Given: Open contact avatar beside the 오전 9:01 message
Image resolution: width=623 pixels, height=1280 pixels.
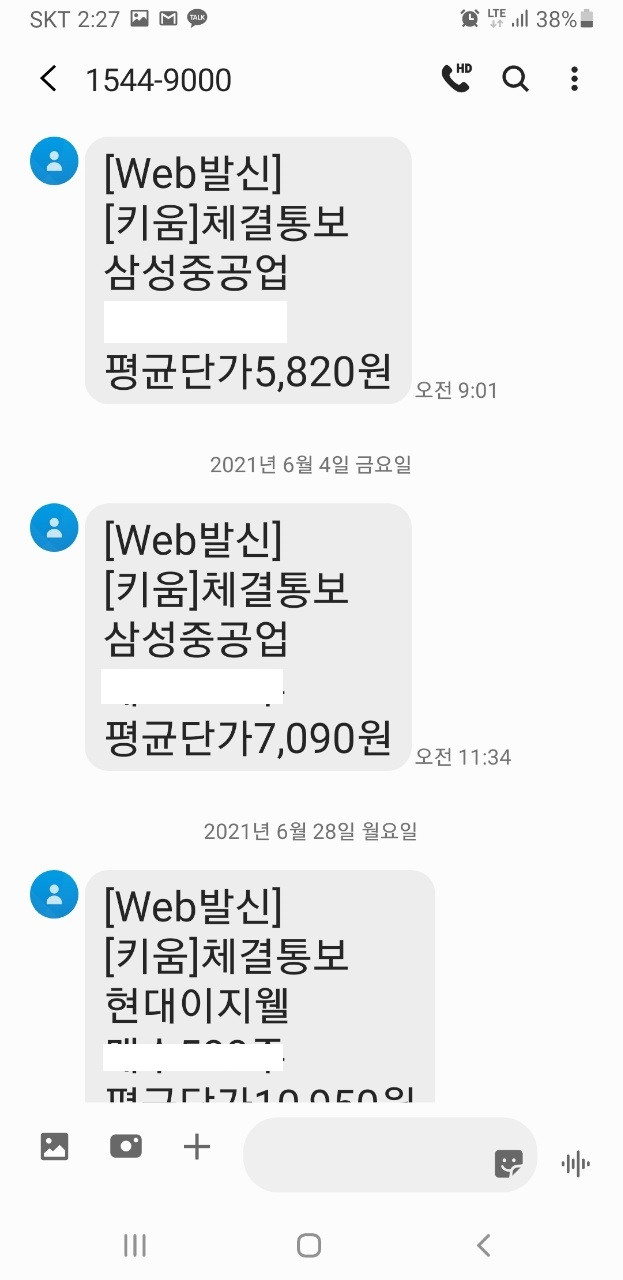Looking at the screenshot, I should (54, 161).
